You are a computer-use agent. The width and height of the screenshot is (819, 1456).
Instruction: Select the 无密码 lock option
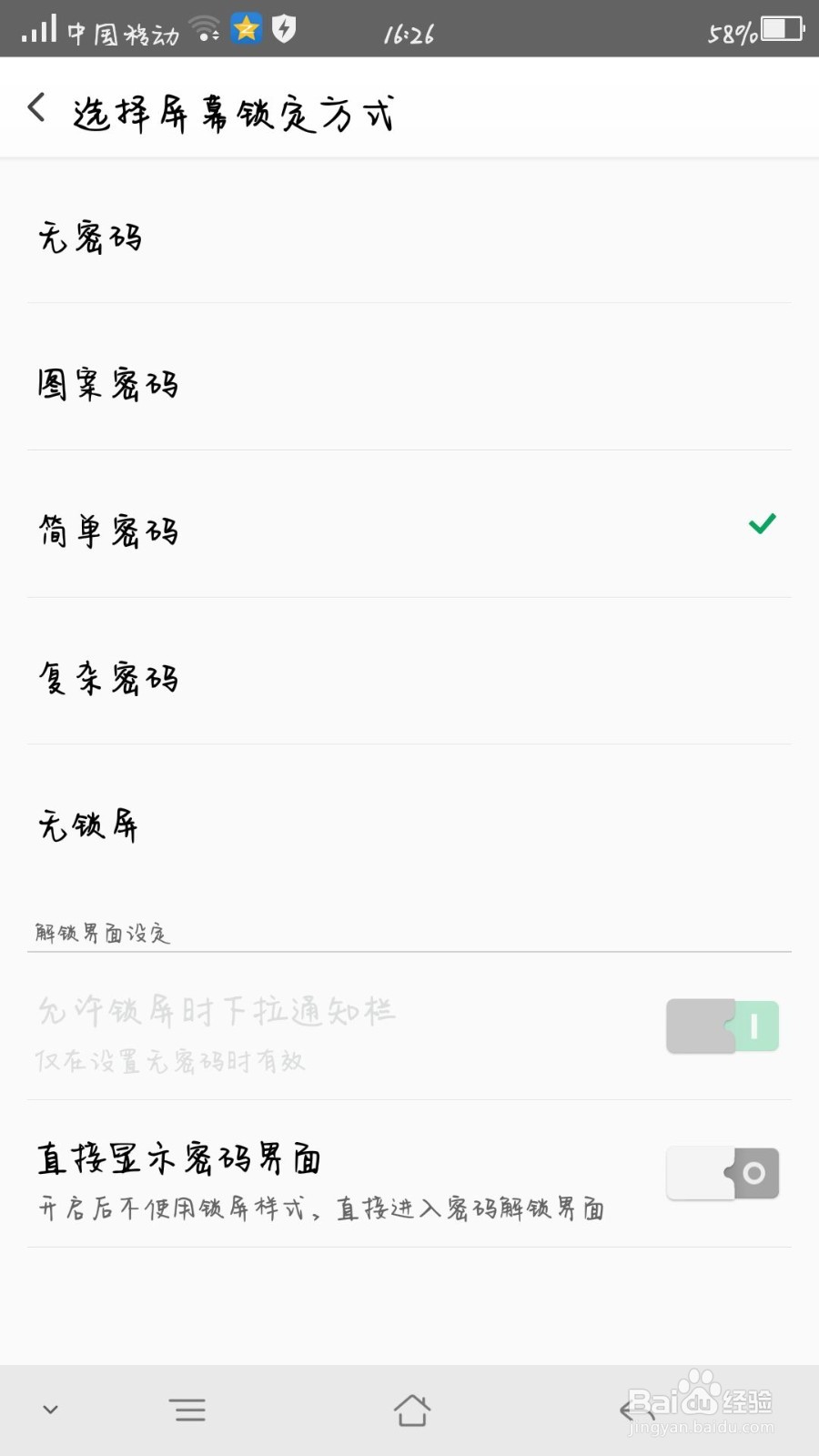[x=409, y=237]
